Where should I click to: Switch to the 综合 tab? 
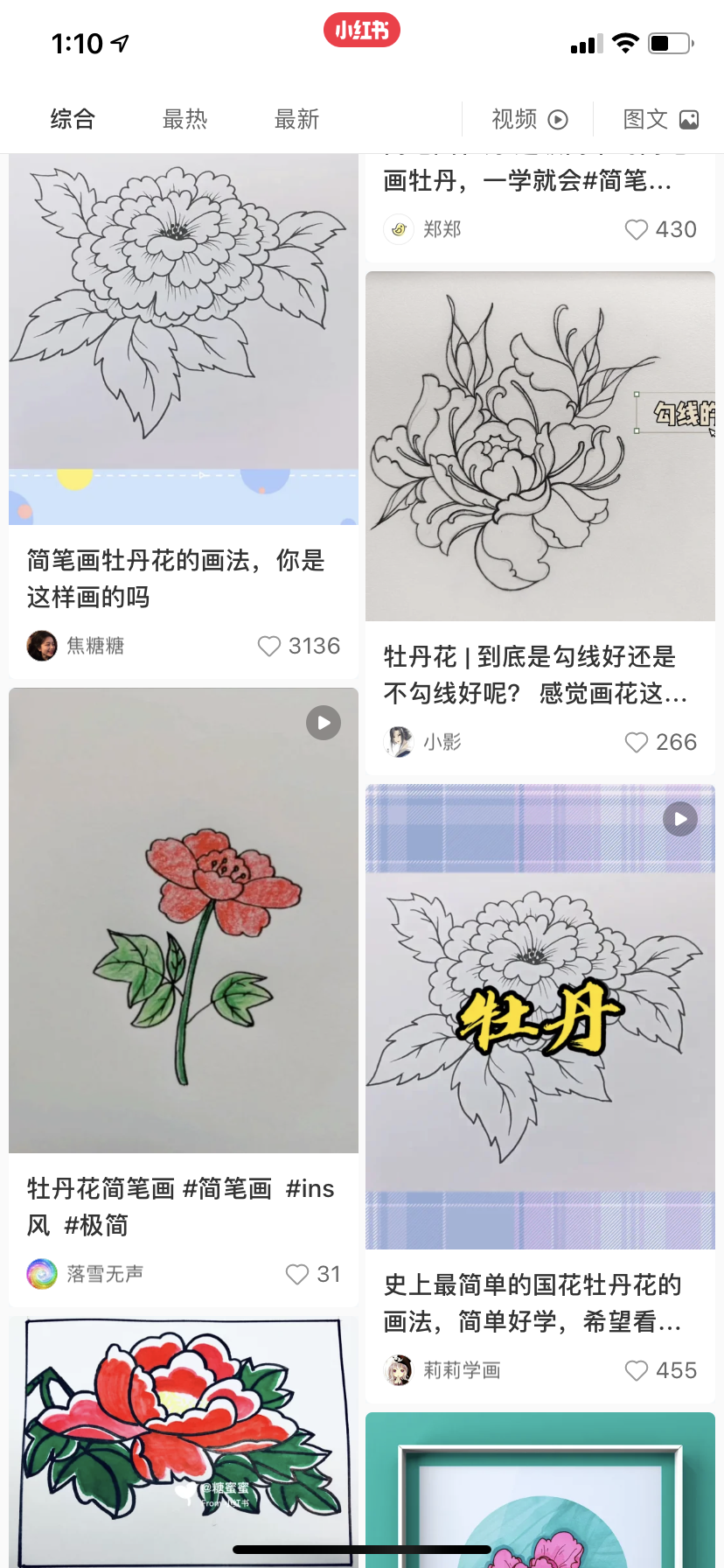tap(73, 119)
